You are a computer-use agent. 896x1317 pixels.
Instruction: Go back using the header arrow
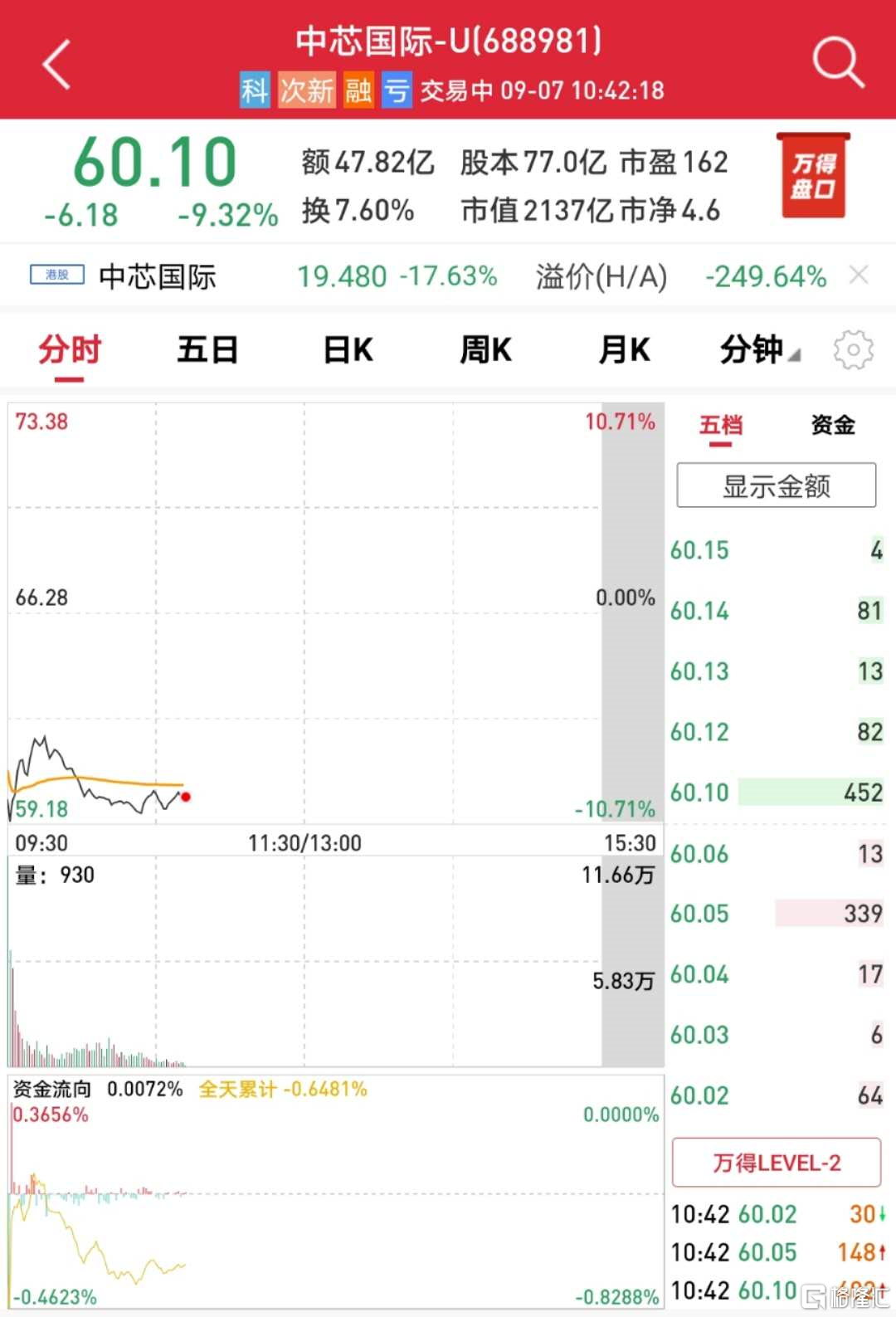56,63
